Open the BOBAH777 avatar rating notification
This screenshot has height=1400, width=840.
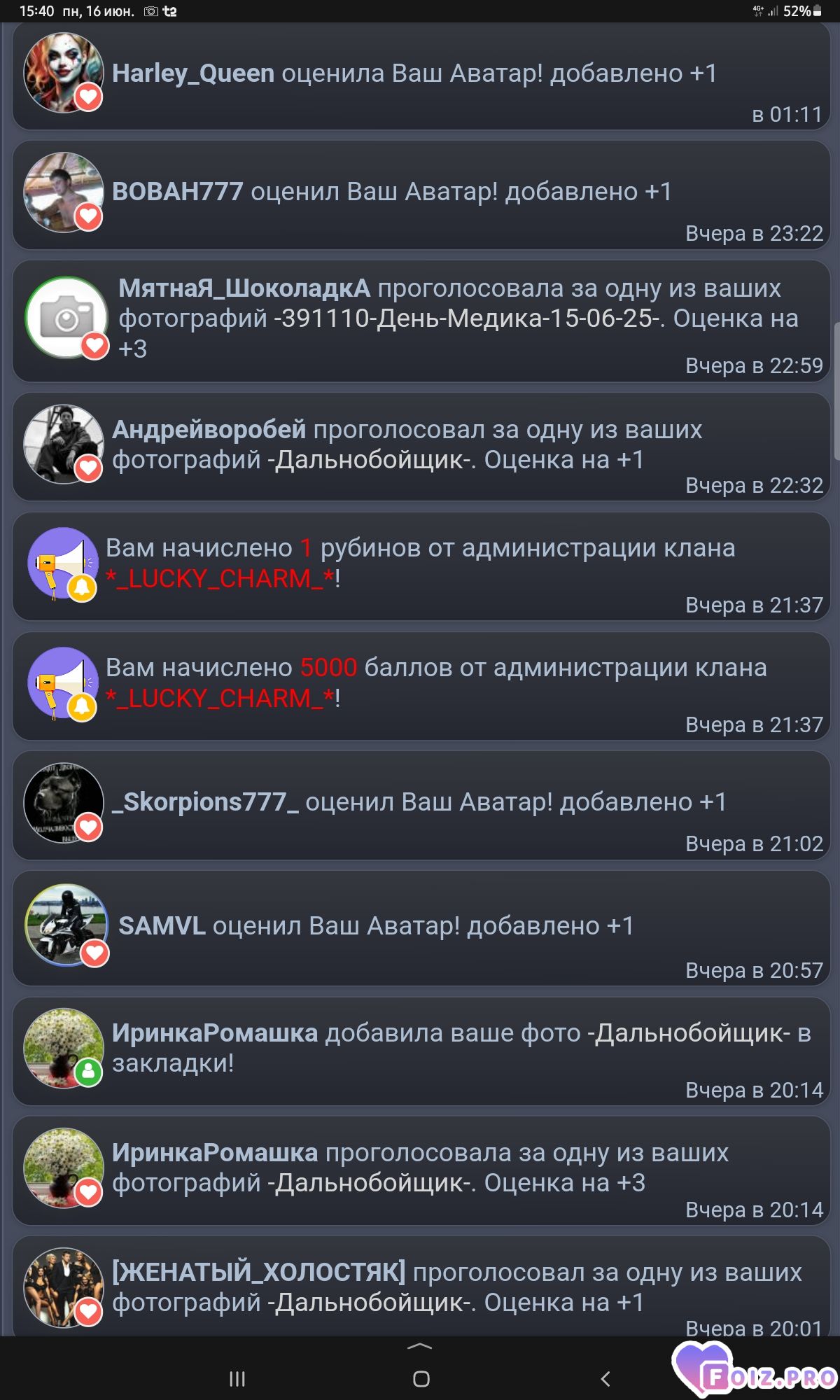click(x=421, y=195)
